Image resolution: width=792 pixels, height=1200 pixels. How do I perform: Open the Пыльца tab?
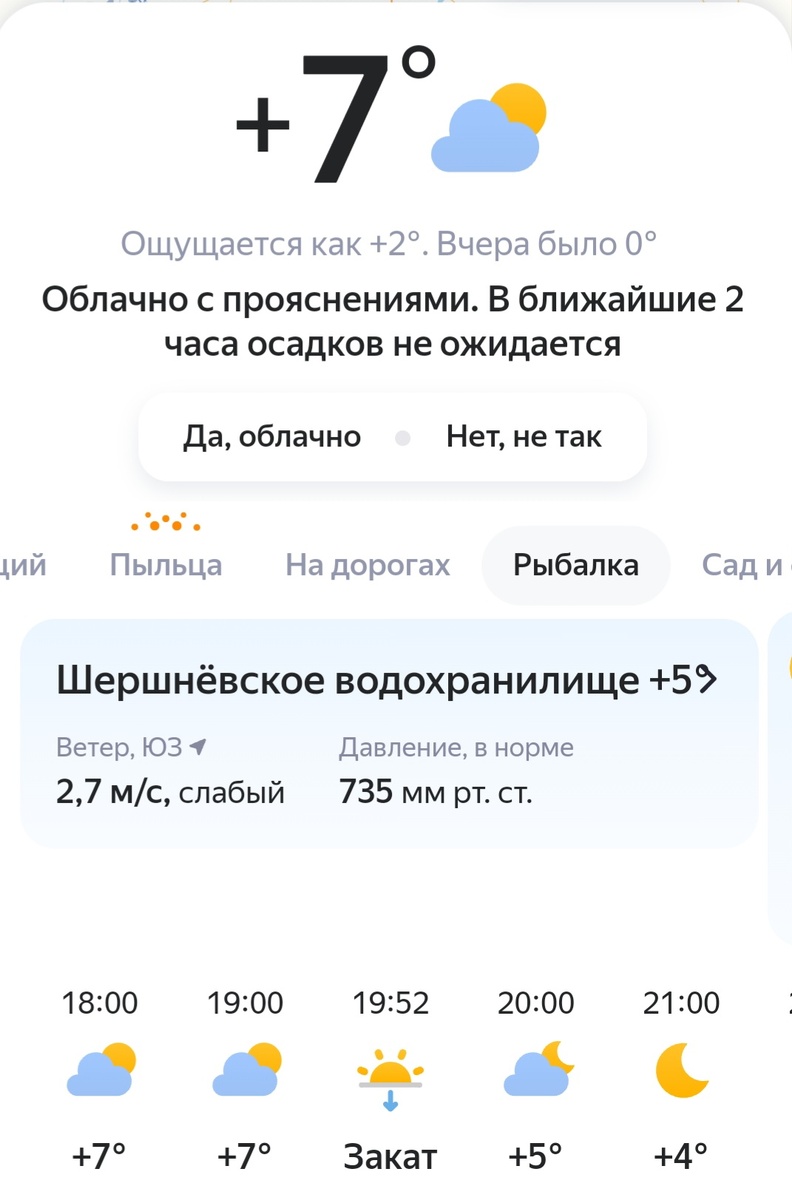[x=165, y=565]
